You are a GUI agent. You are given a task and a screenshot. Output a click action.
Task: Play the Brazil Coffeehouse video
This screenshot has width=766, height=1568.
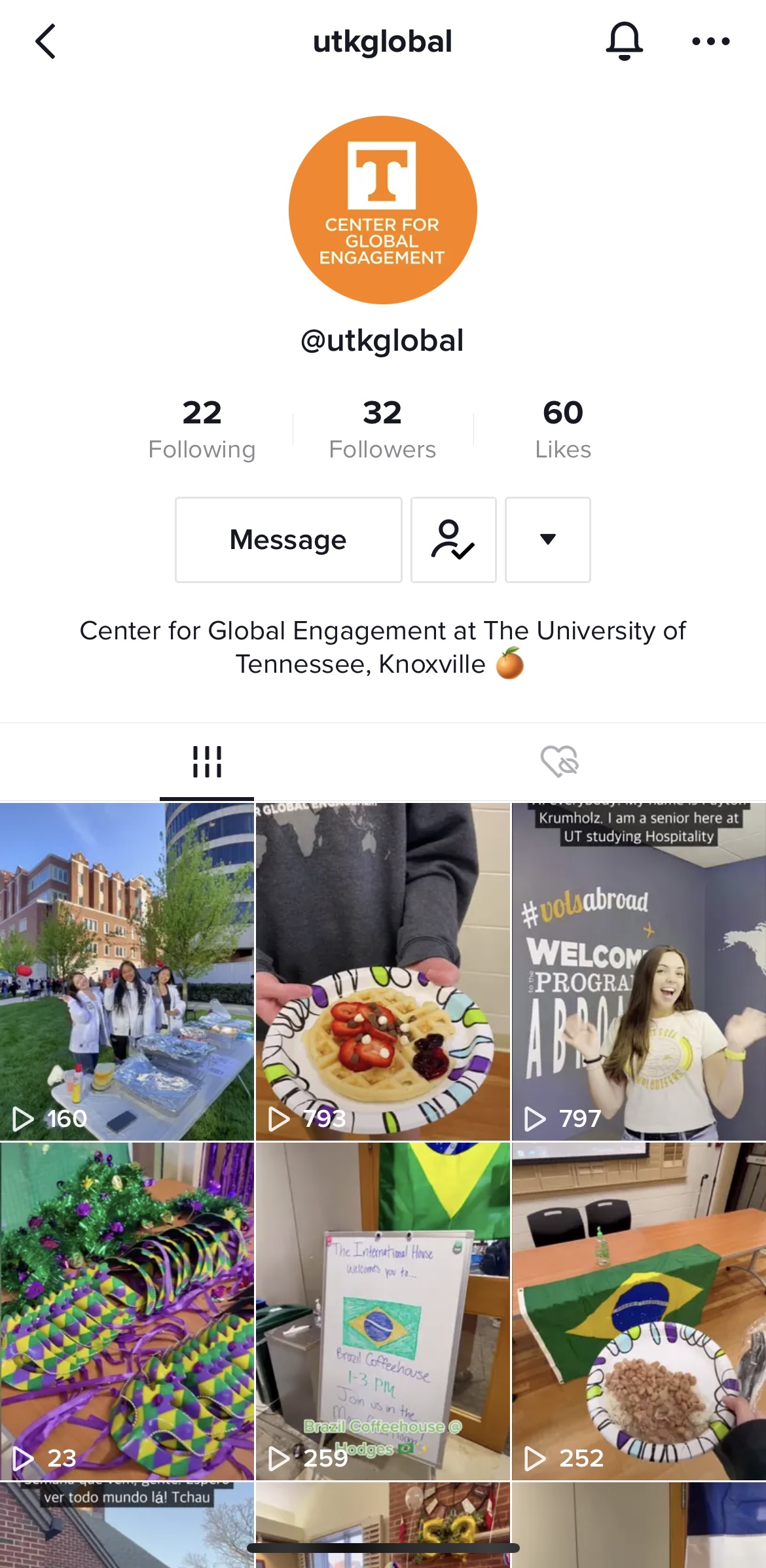pos(382,1311)
